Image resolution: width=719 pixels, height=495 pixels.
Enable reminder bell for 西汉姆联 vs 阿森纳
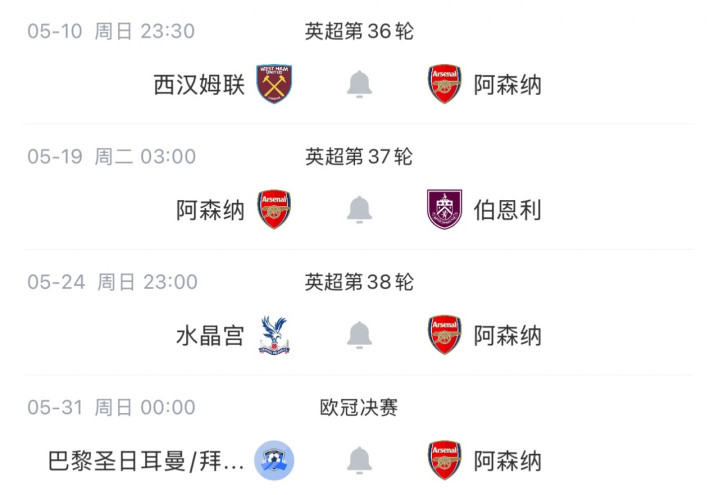click(359, 84)
